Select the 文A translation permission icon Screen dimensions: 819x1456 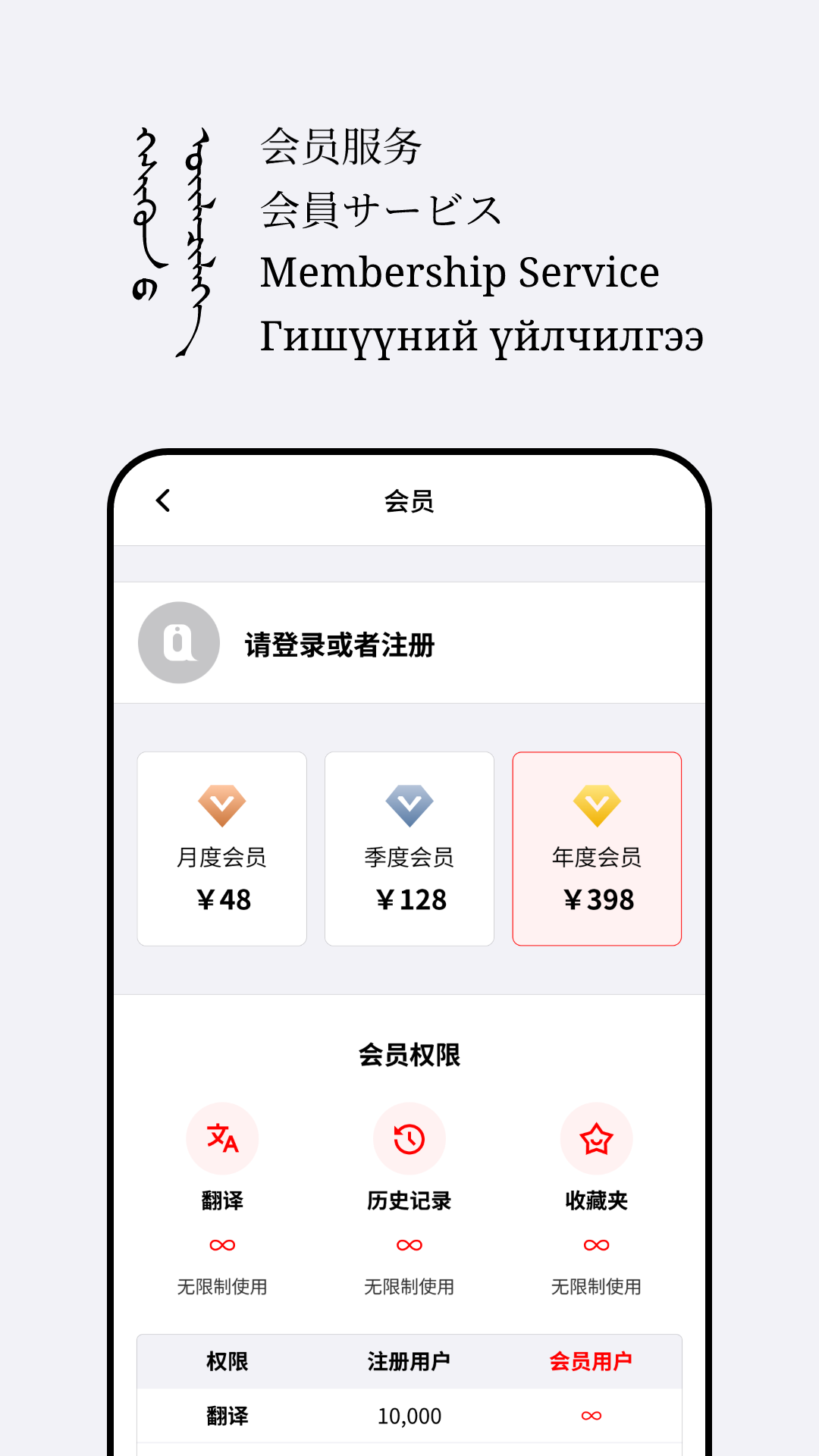click(221, 1138)
